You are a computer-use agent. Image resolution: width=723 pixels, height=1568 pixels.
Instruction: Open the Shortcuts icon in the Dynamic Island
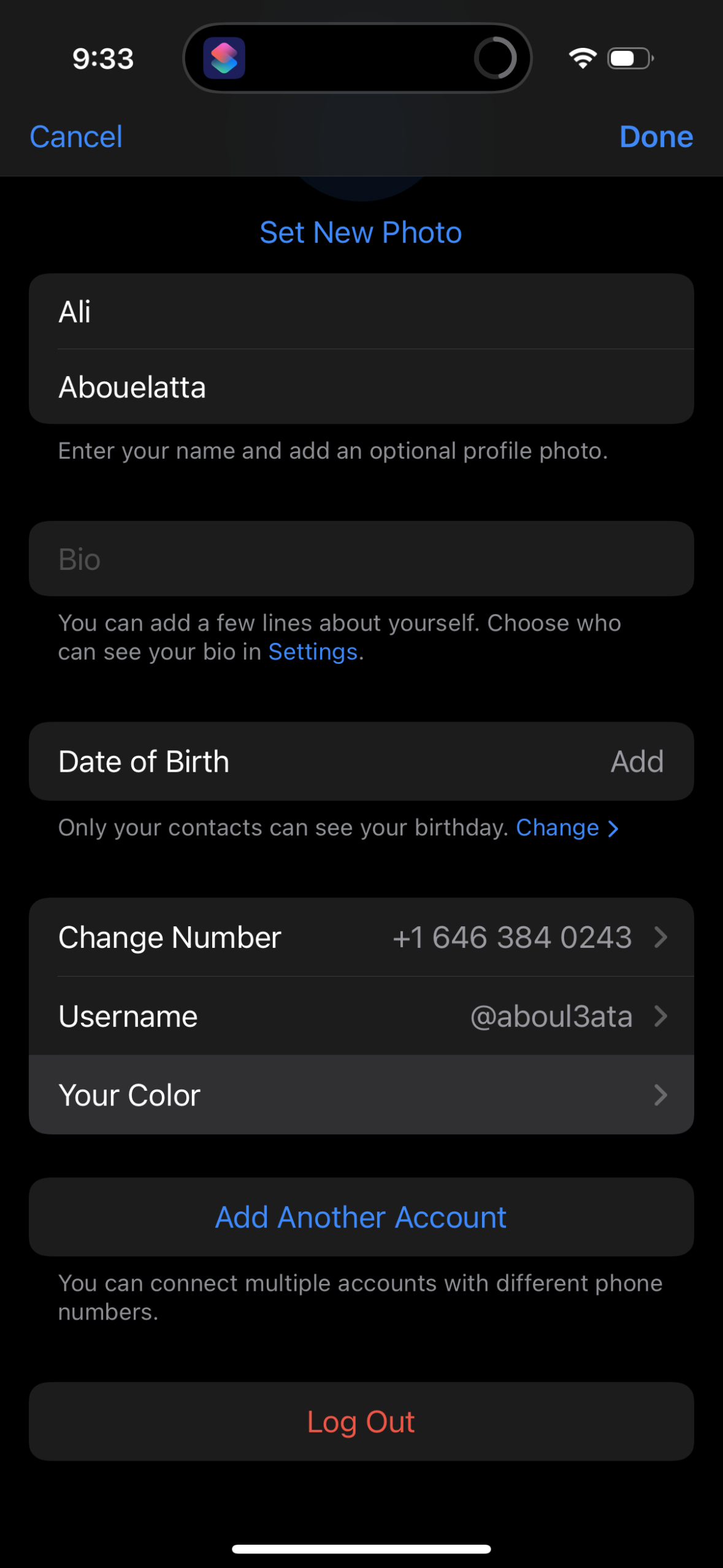click(x=224, y=57)
